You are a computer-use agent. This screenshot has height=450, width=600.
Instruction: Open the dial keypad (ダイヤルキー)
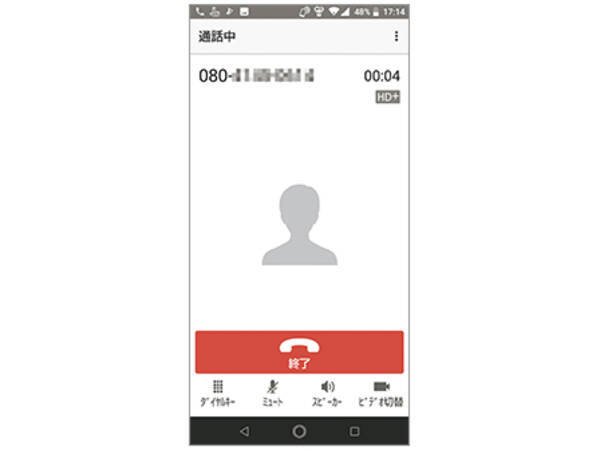218,392
